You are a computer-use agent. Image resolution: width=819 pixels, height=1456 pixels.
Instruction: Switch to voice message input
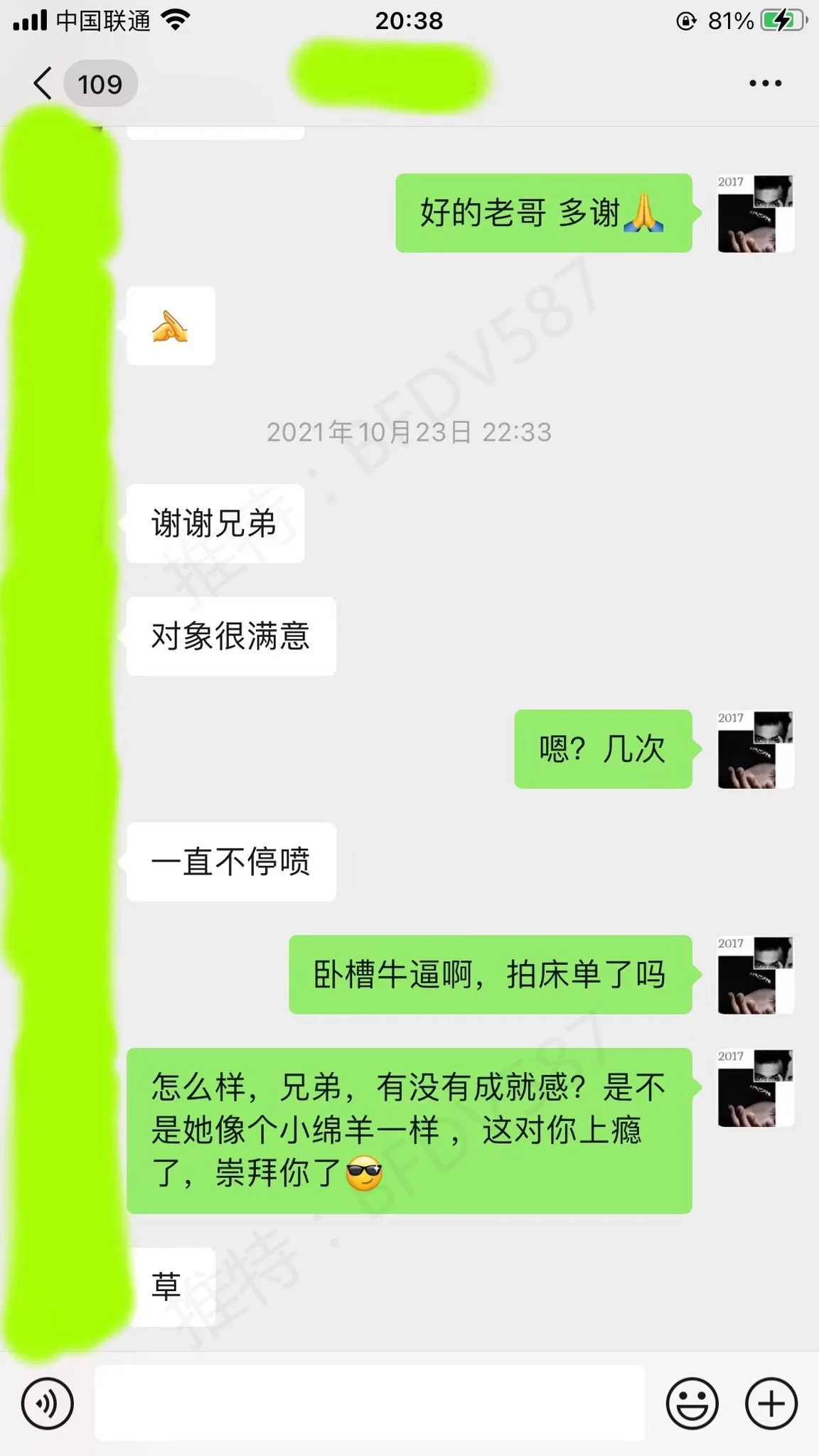pyautogui.click(x=48, y=1403)
